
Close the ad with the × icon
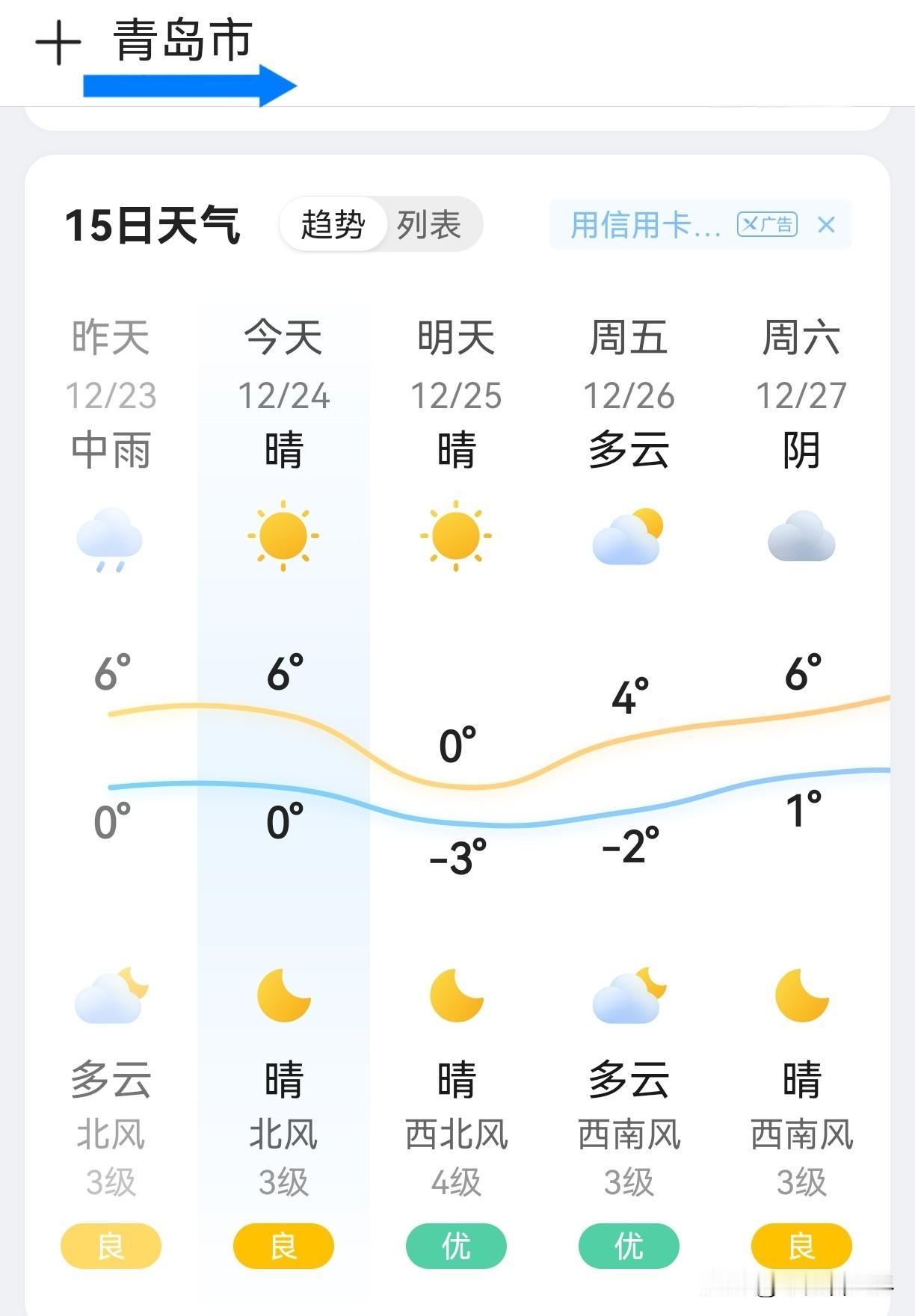[827, 223]
